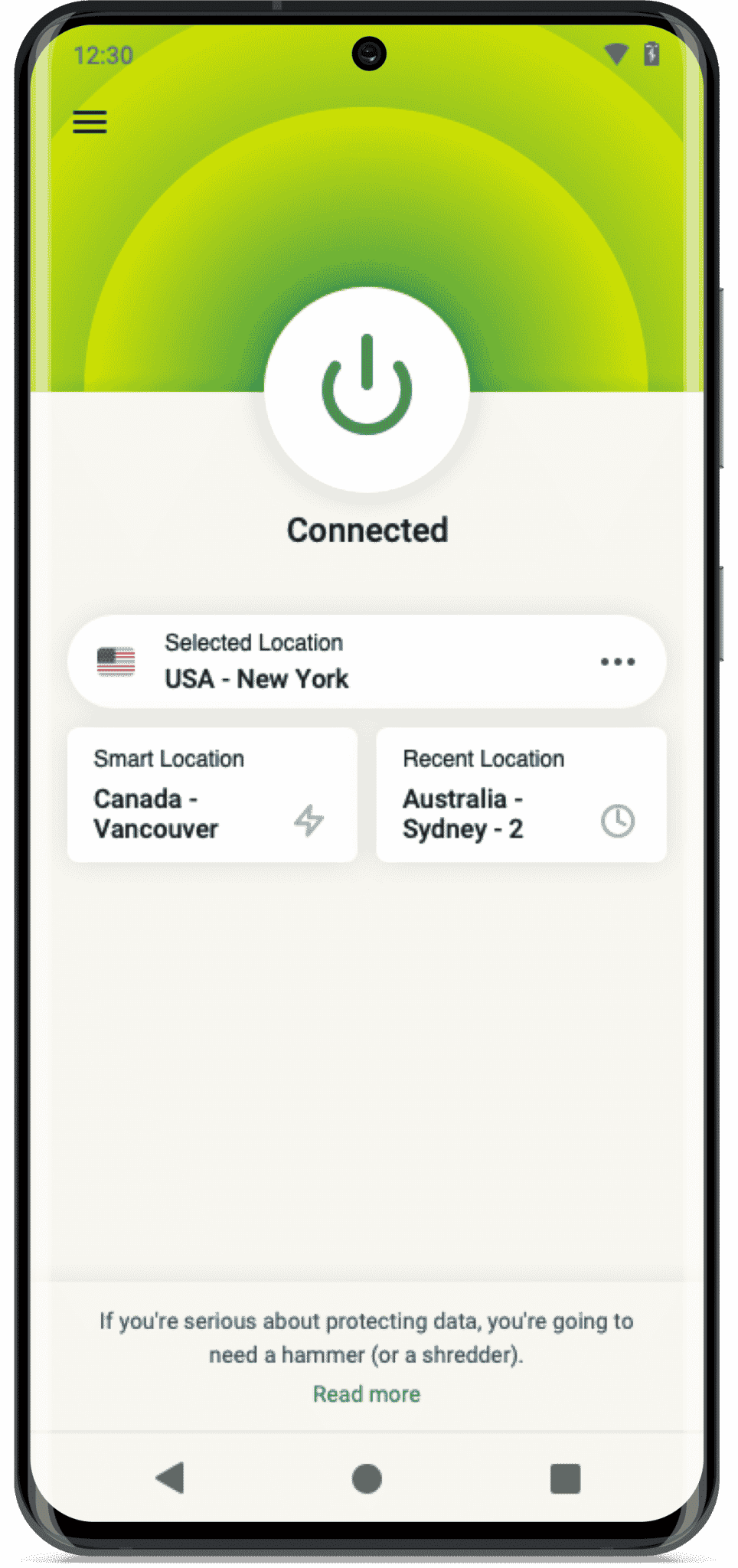Open location options three-dot menu
Screen dimensions: 738x1568
pyautogui.click(x=617, y=661)
